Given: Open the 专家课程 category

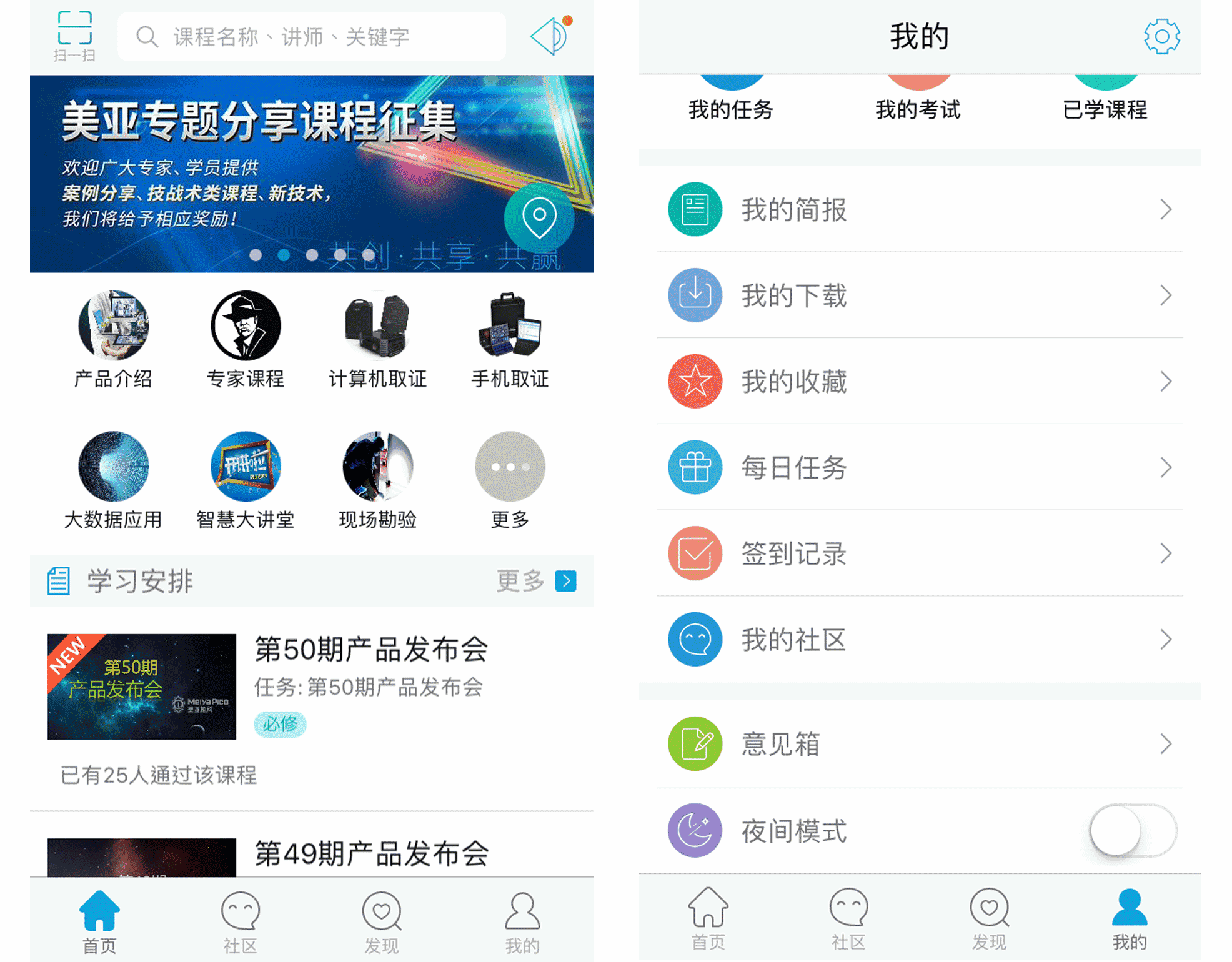Looking at the screenshot, I should click(x=246, y=339).
